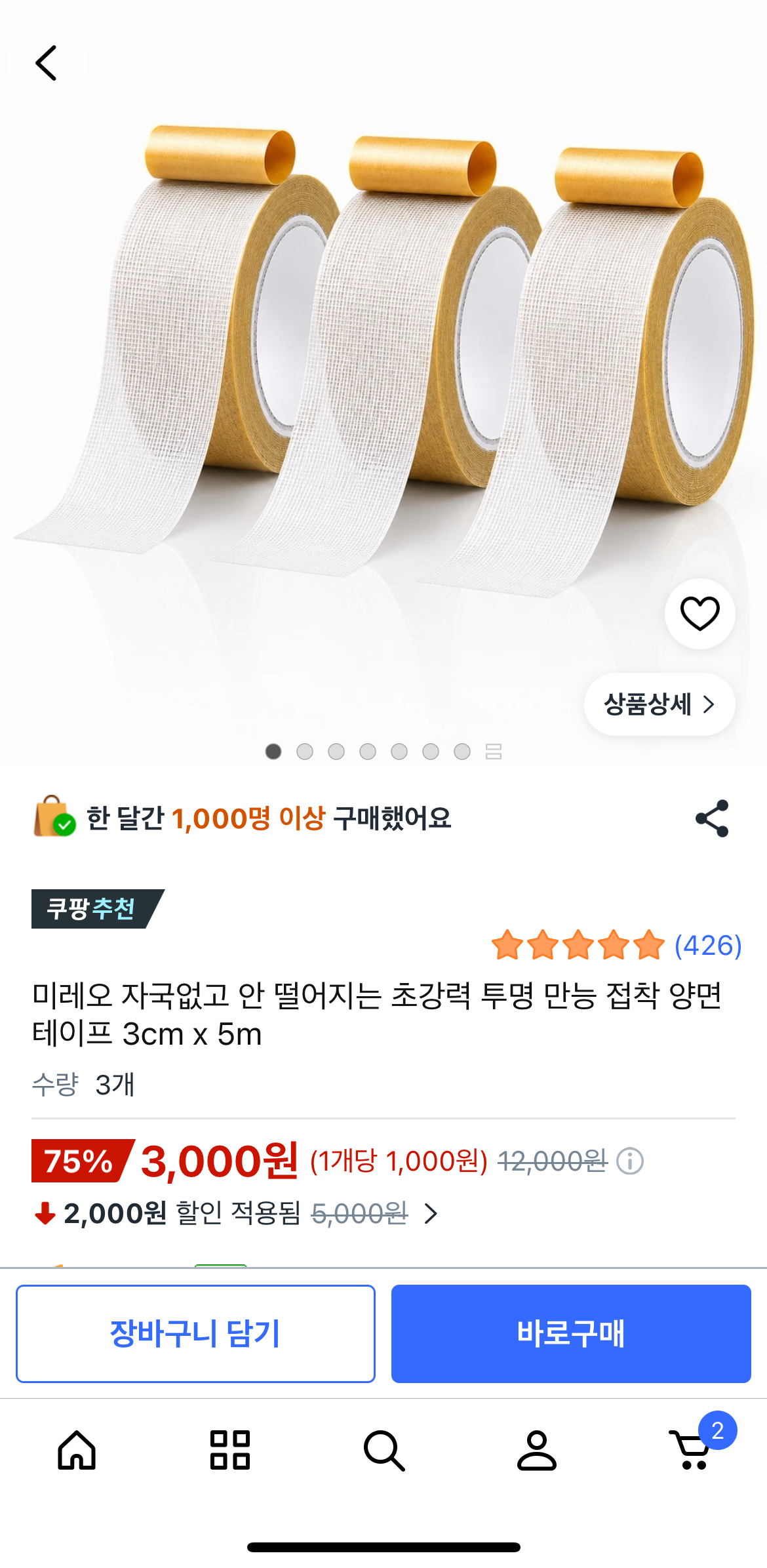Open the shopping cart with 2 items
This screenshot has width=767, height=1568.
click(x=694, y=1446)
